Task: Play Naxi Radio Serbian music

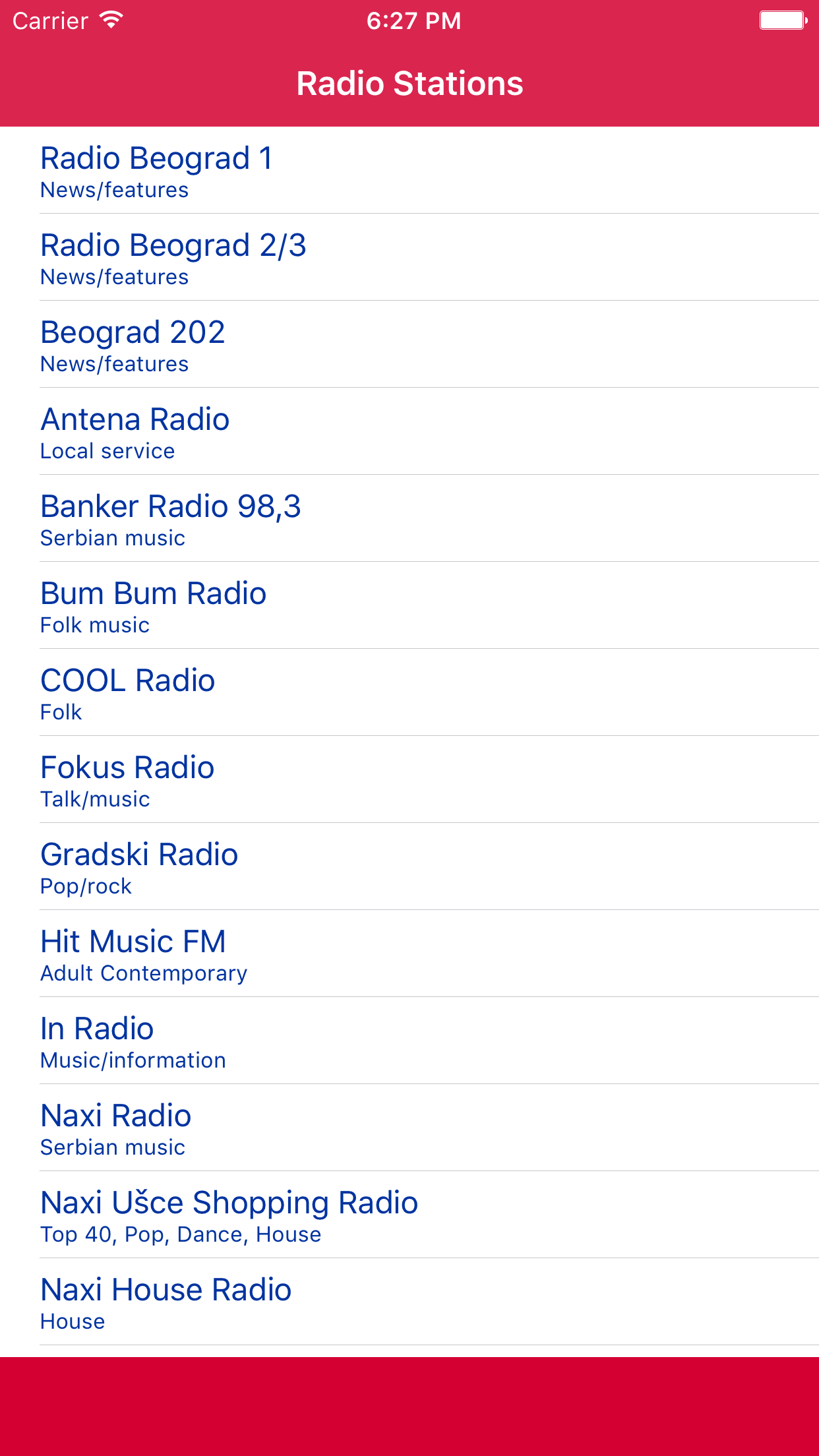Action: [x=409, y=1128]
